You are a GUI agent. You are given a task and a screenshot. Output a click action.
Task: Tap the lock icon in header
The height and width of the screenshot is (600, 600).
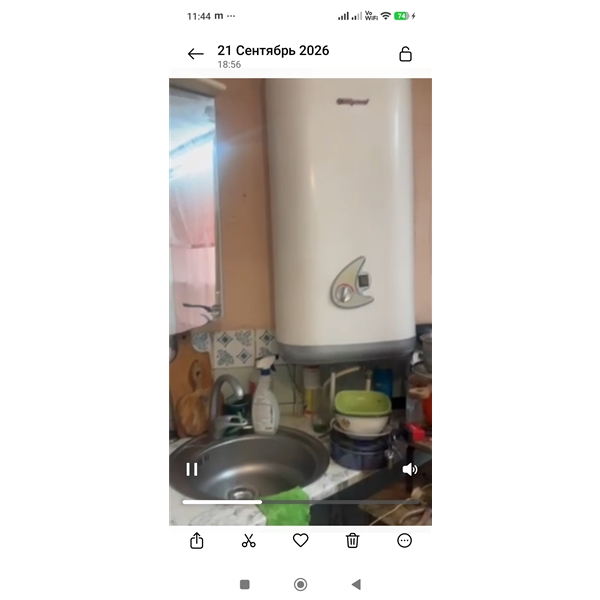click(405, 54)
